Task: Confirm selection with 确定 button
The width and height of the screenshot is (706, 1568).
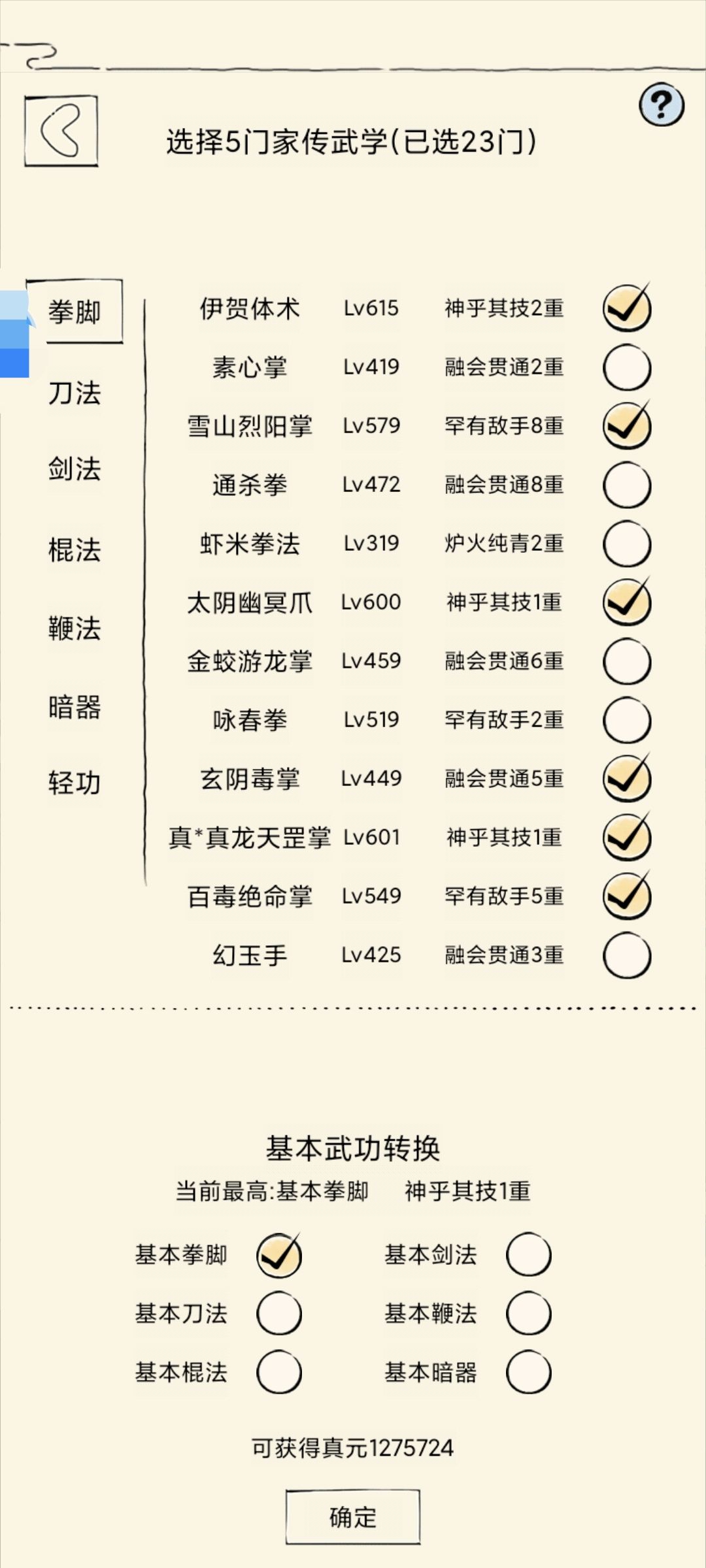Action: 353,1517
